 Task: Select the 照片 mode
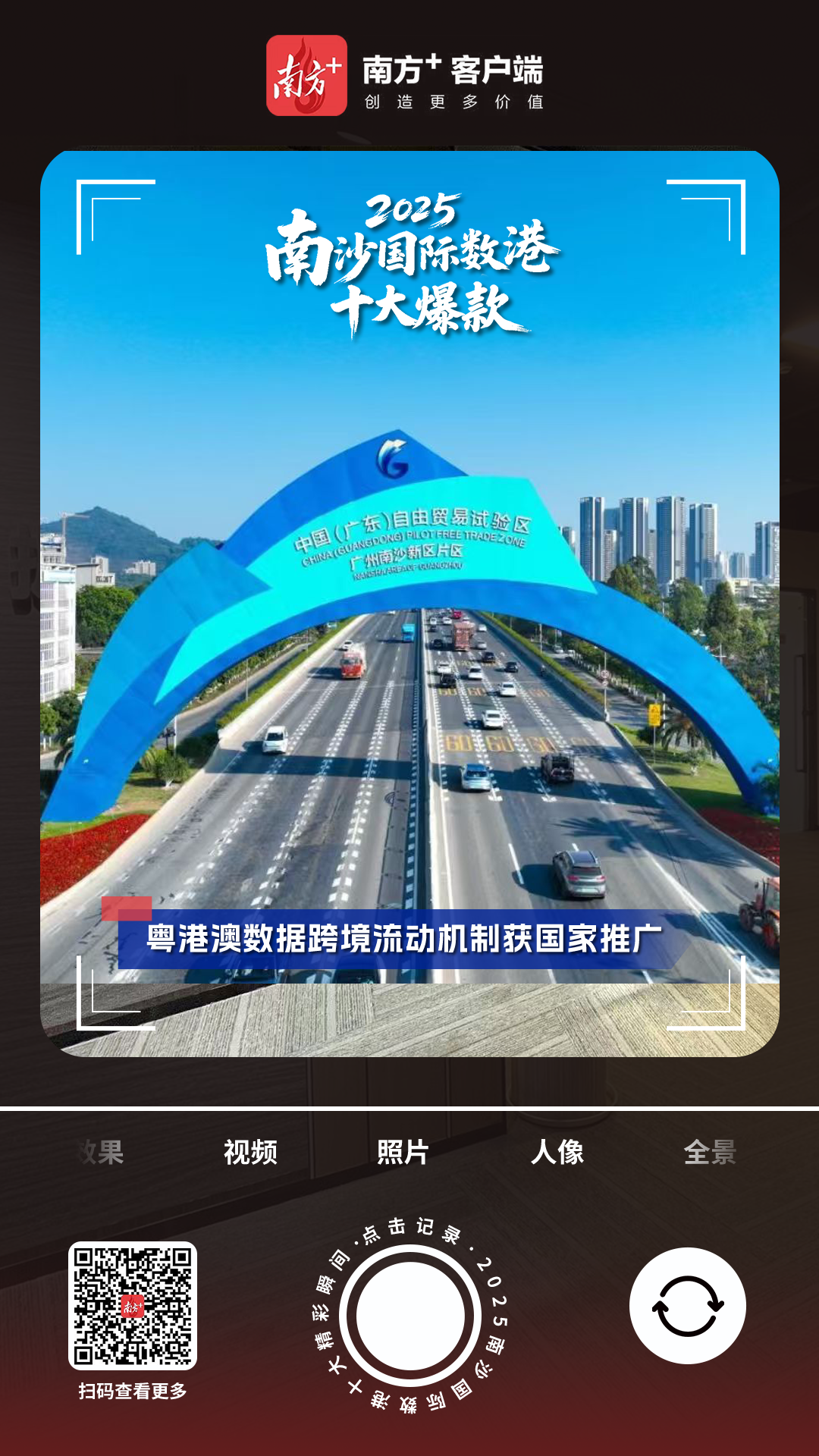point(403,1152)
